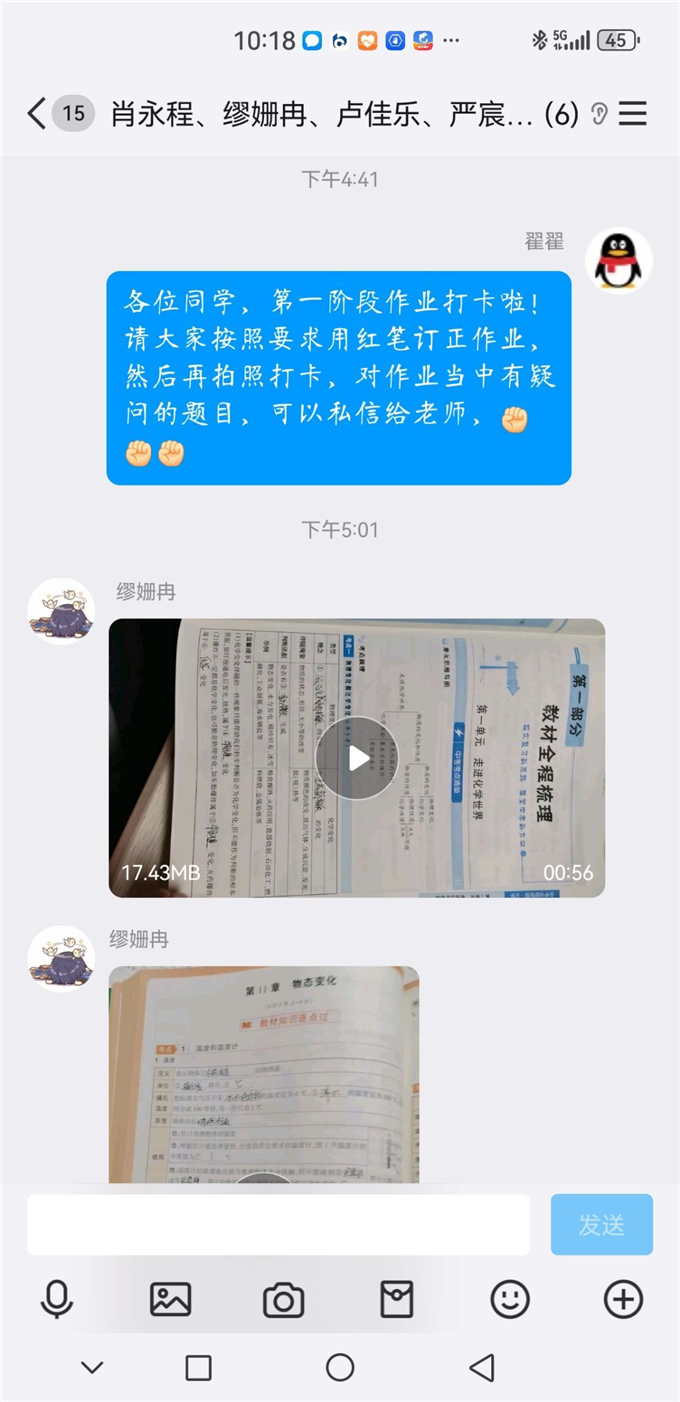Image resolution: width=680 pixels, height=1402 pixels.
Task: Expand more options with plus icon
Action: point(623,1300)
